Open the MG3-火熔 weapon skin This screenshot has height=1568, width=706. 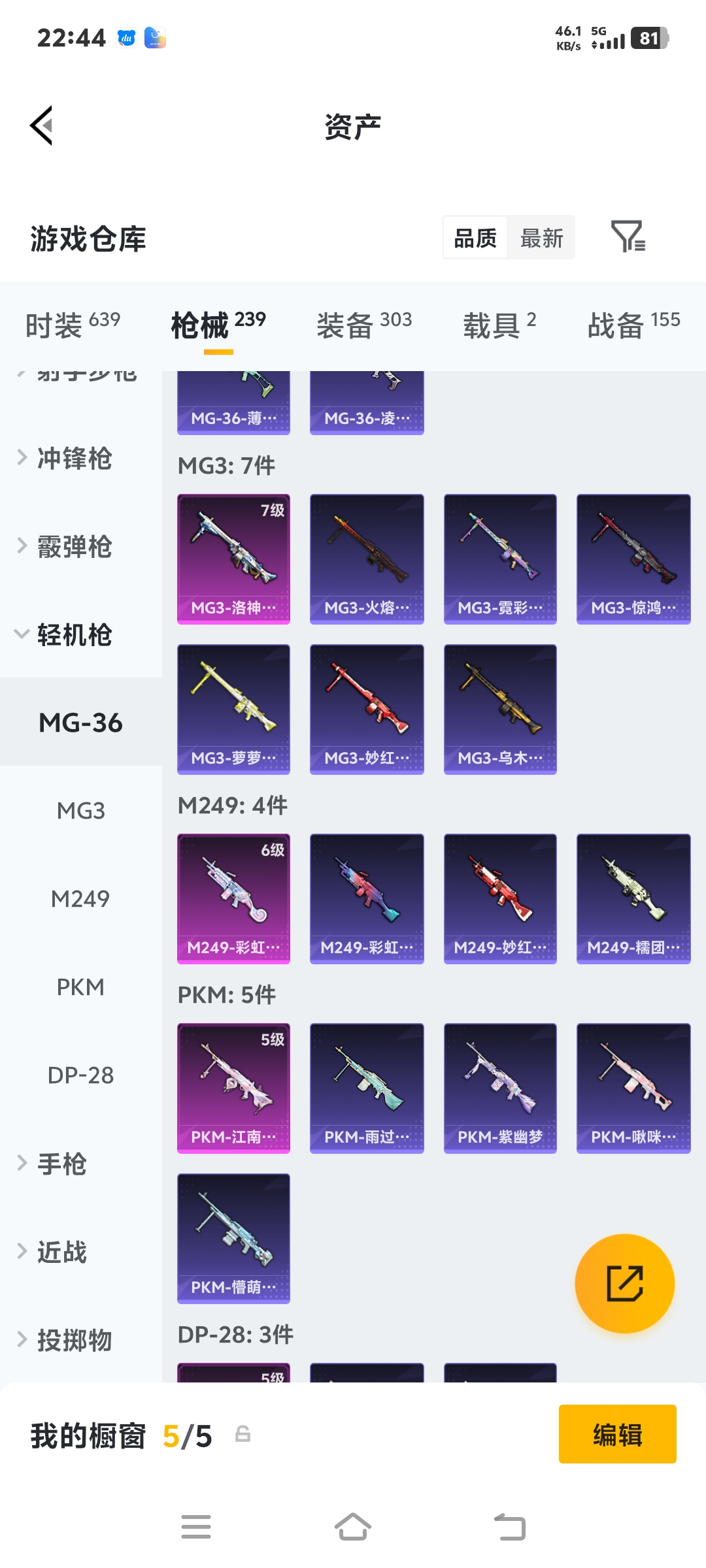coord(367,559)
